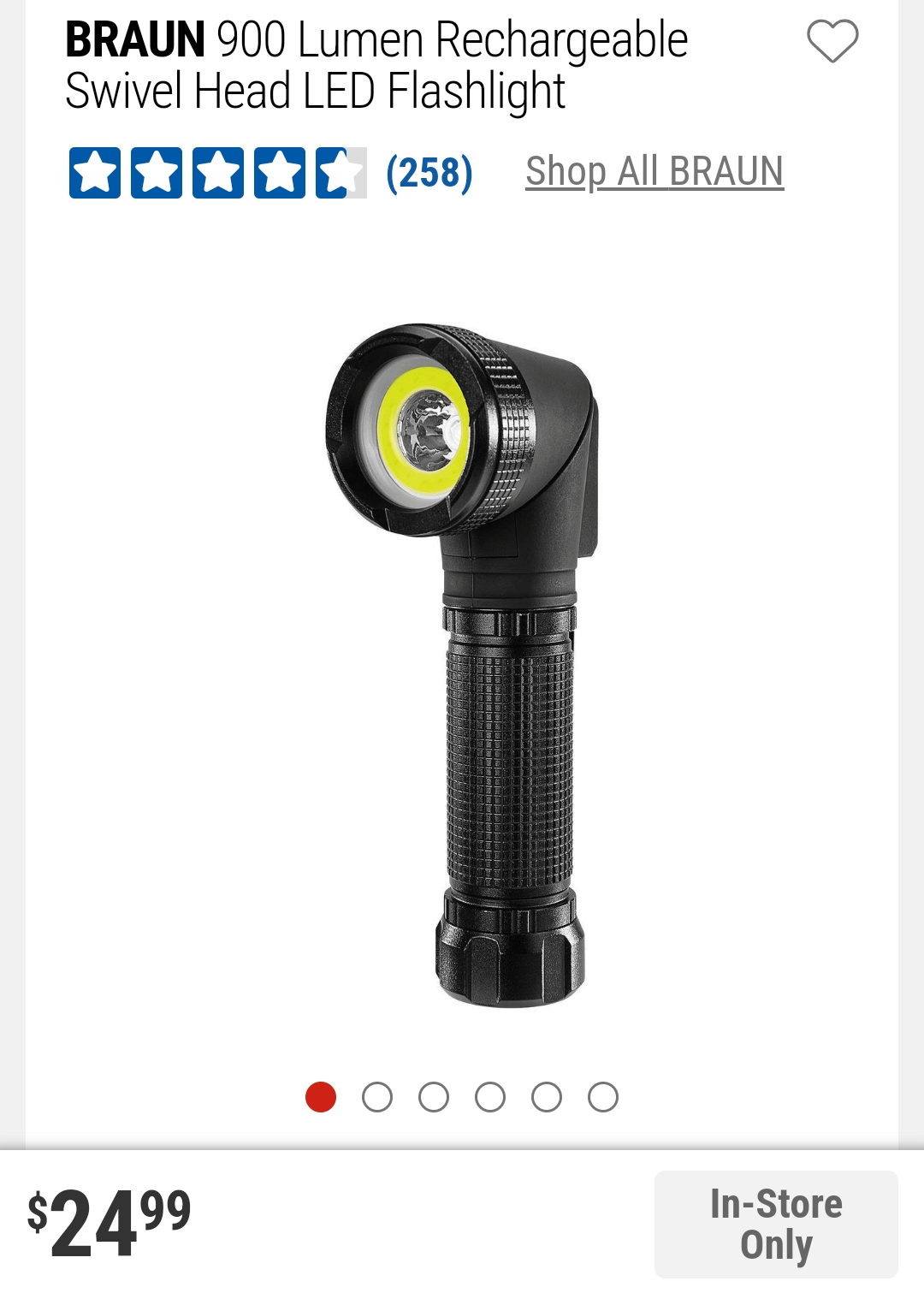Add flashlight to favorites with heart icon
The height and width of the screenshot is (1293, 924).
832,41
